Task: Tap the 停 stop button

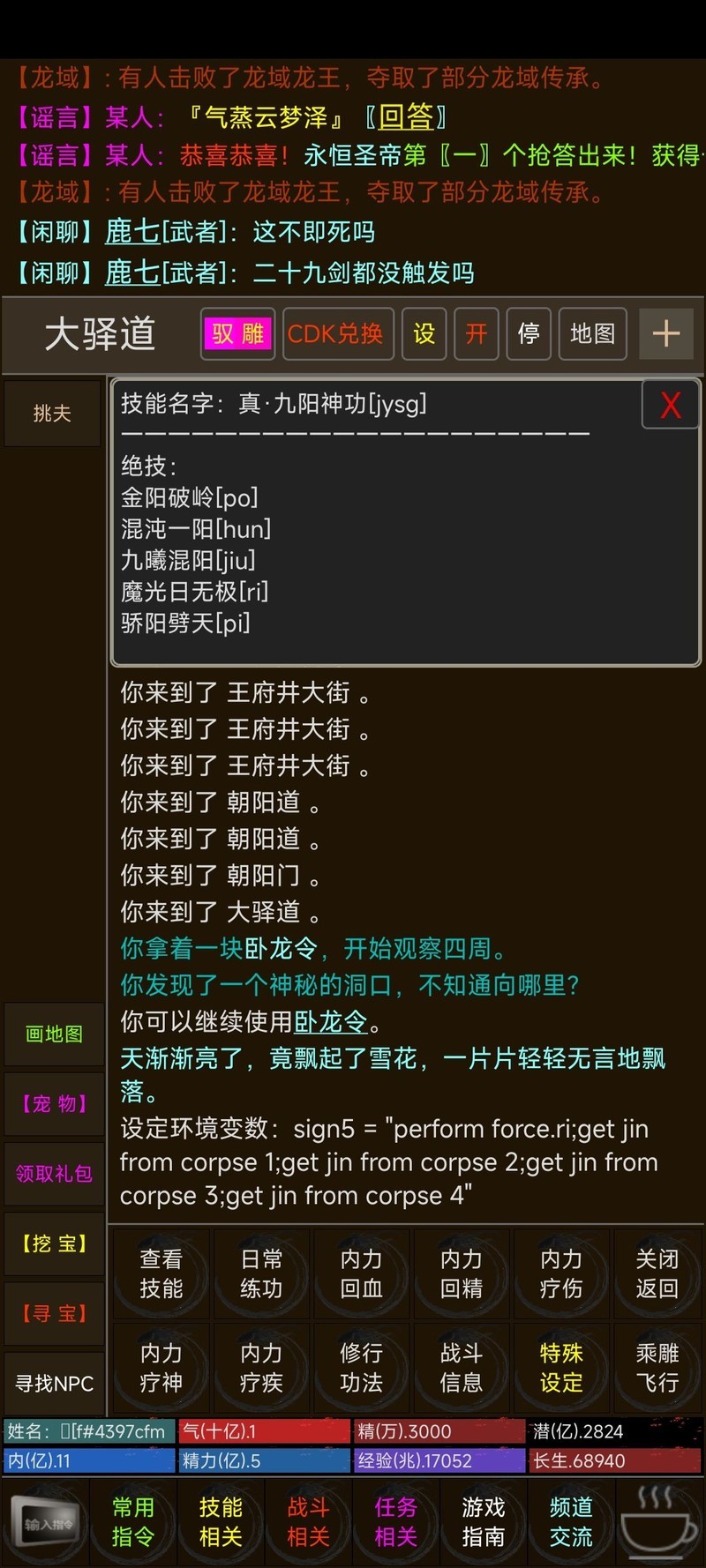Action: tap(529, 333)
